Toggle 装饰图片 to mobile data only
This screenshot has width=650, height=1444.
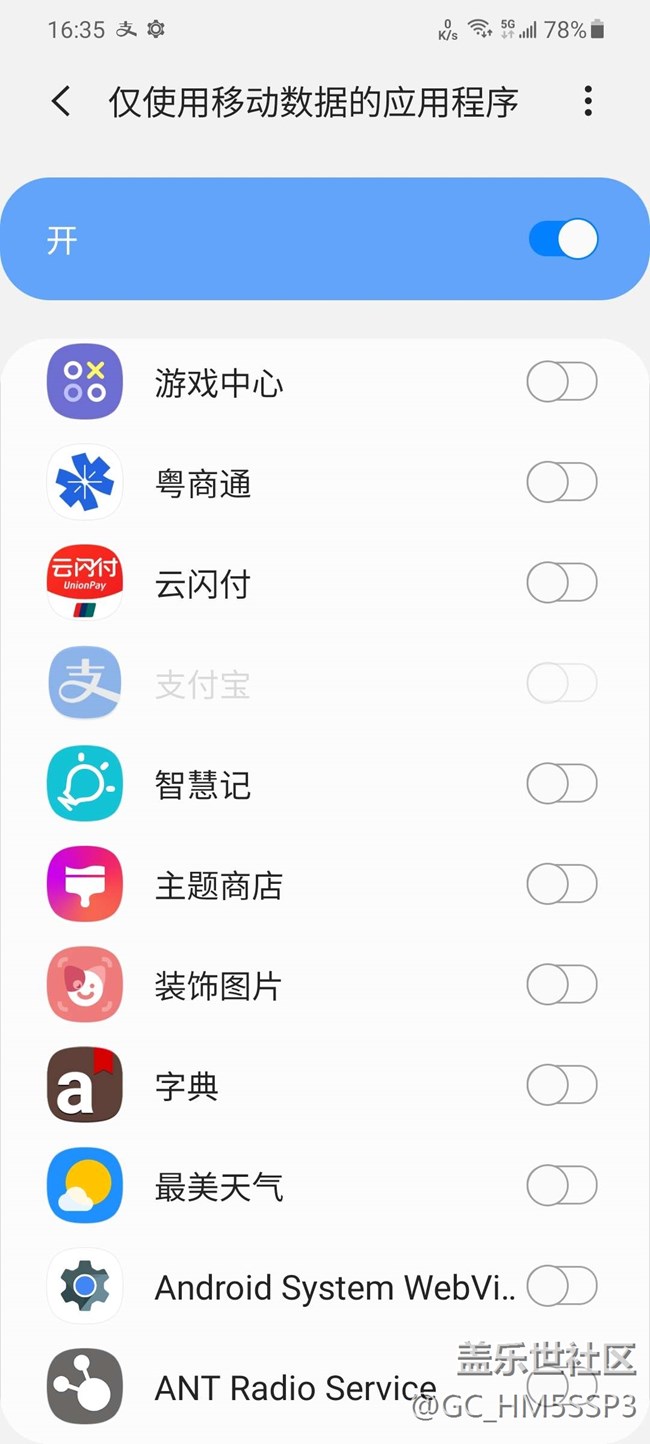click(562, 985)
